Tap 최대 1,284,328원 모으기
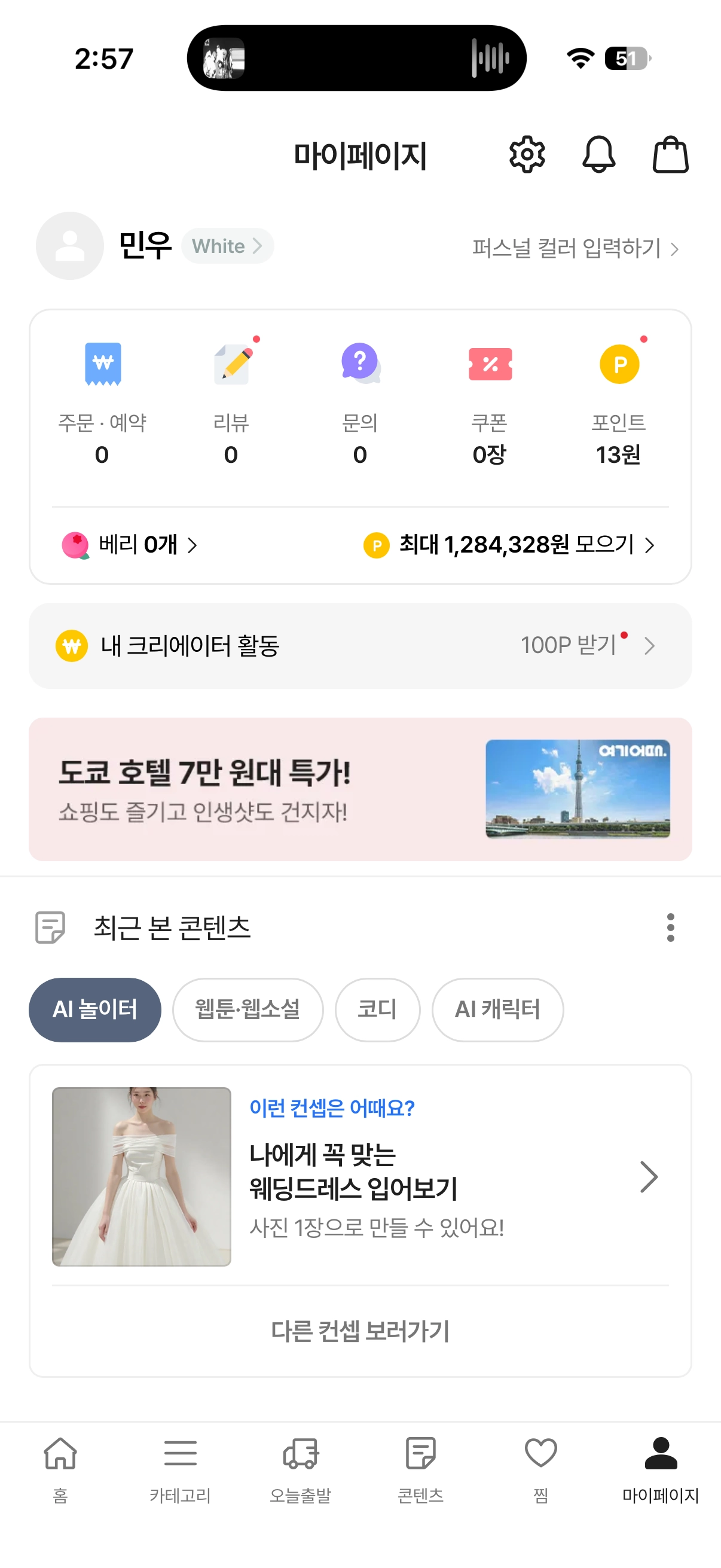The width and height of the screenshot is (721, 1568). pyautogui.click(x=509, y=545)
